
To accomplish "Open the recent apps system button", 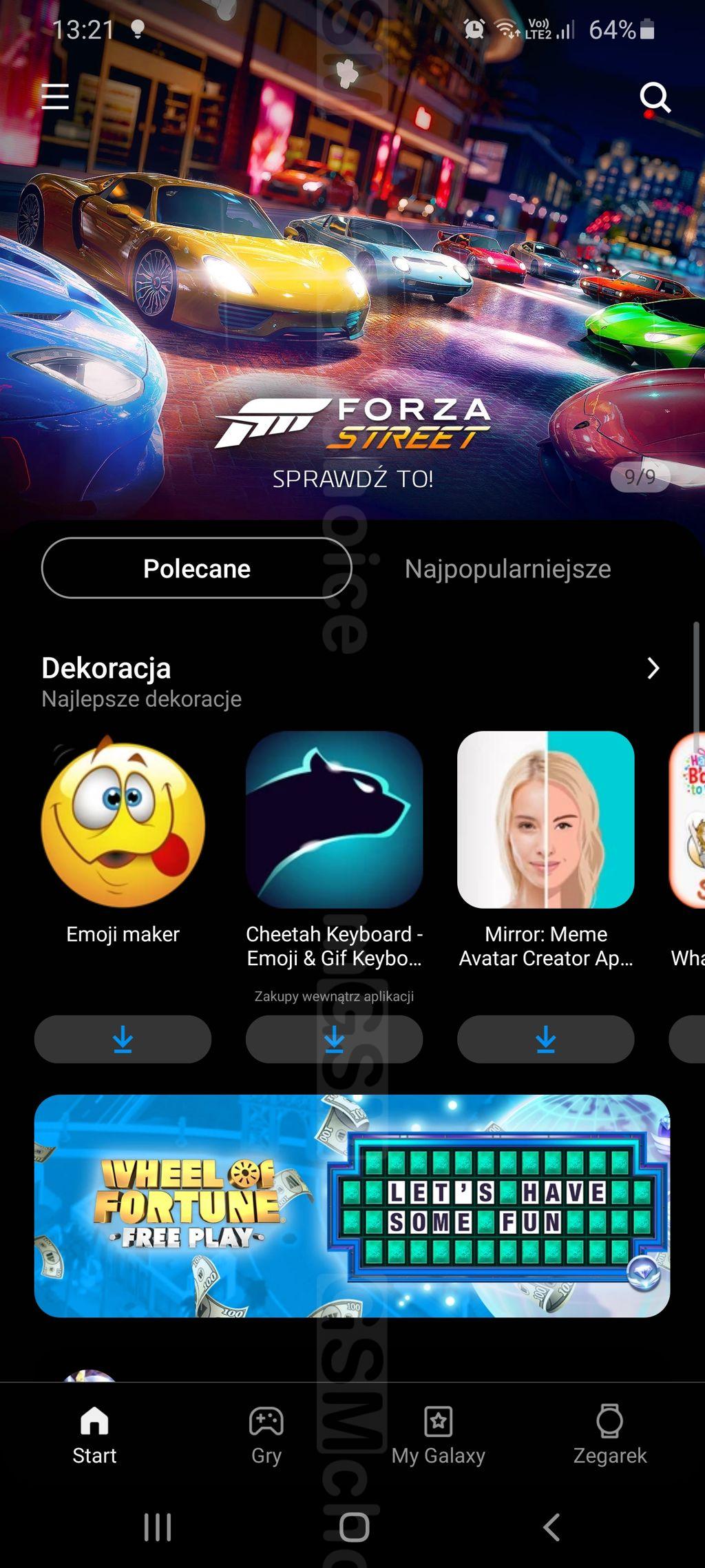I will tap(158, 1527).
